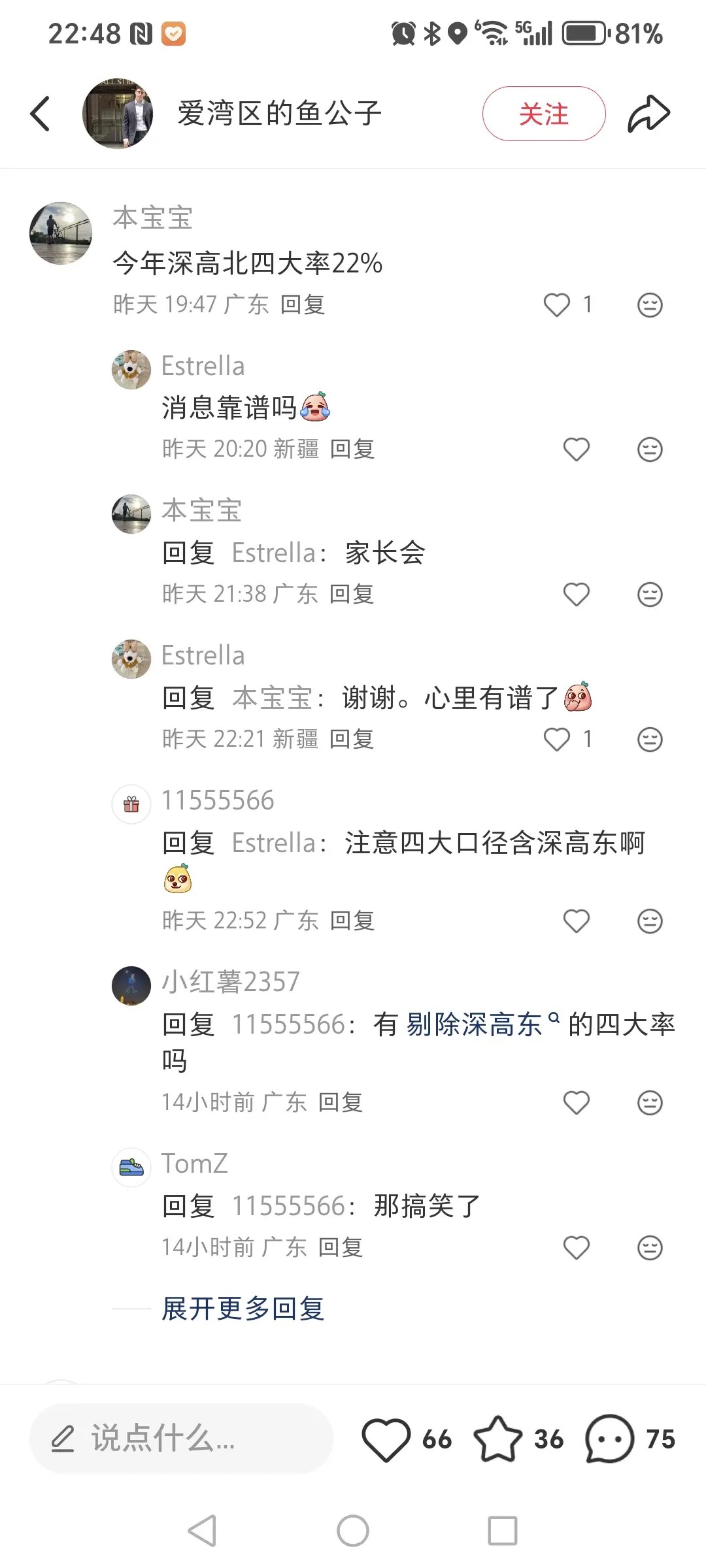Like the post with the bottom heart

click(386, 1439)
